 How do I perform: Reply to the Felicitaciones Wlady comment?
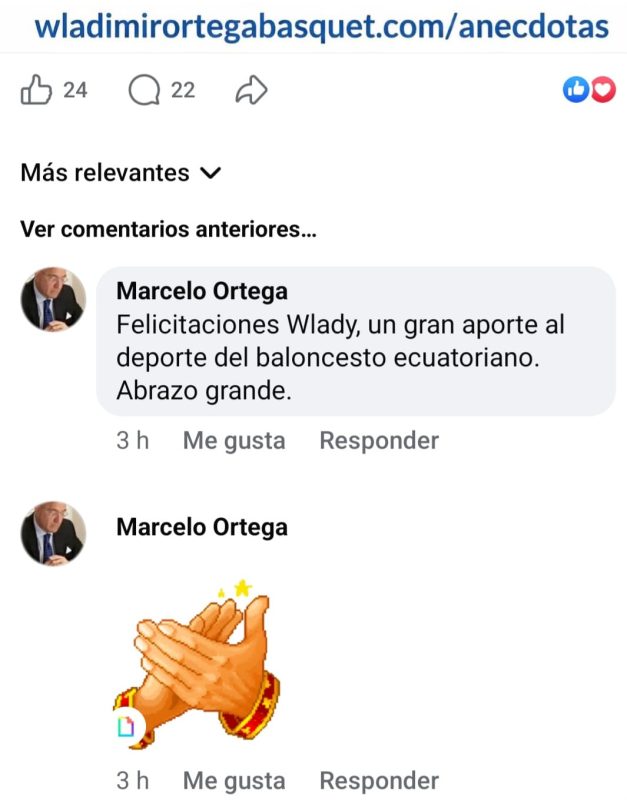click(x=378, y=440)
